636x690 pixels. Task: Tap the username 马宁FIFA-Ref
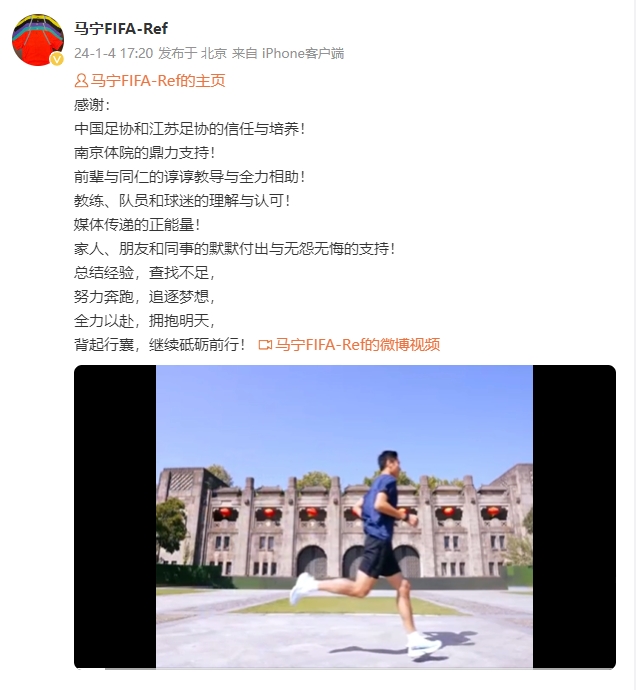121,29
